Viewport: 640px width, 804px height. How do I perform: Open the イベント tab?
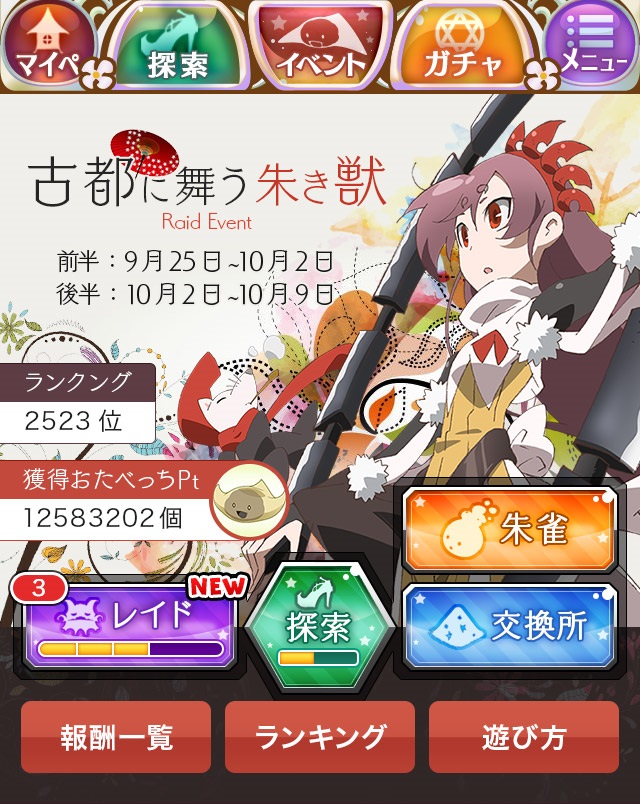pos(320,48)
